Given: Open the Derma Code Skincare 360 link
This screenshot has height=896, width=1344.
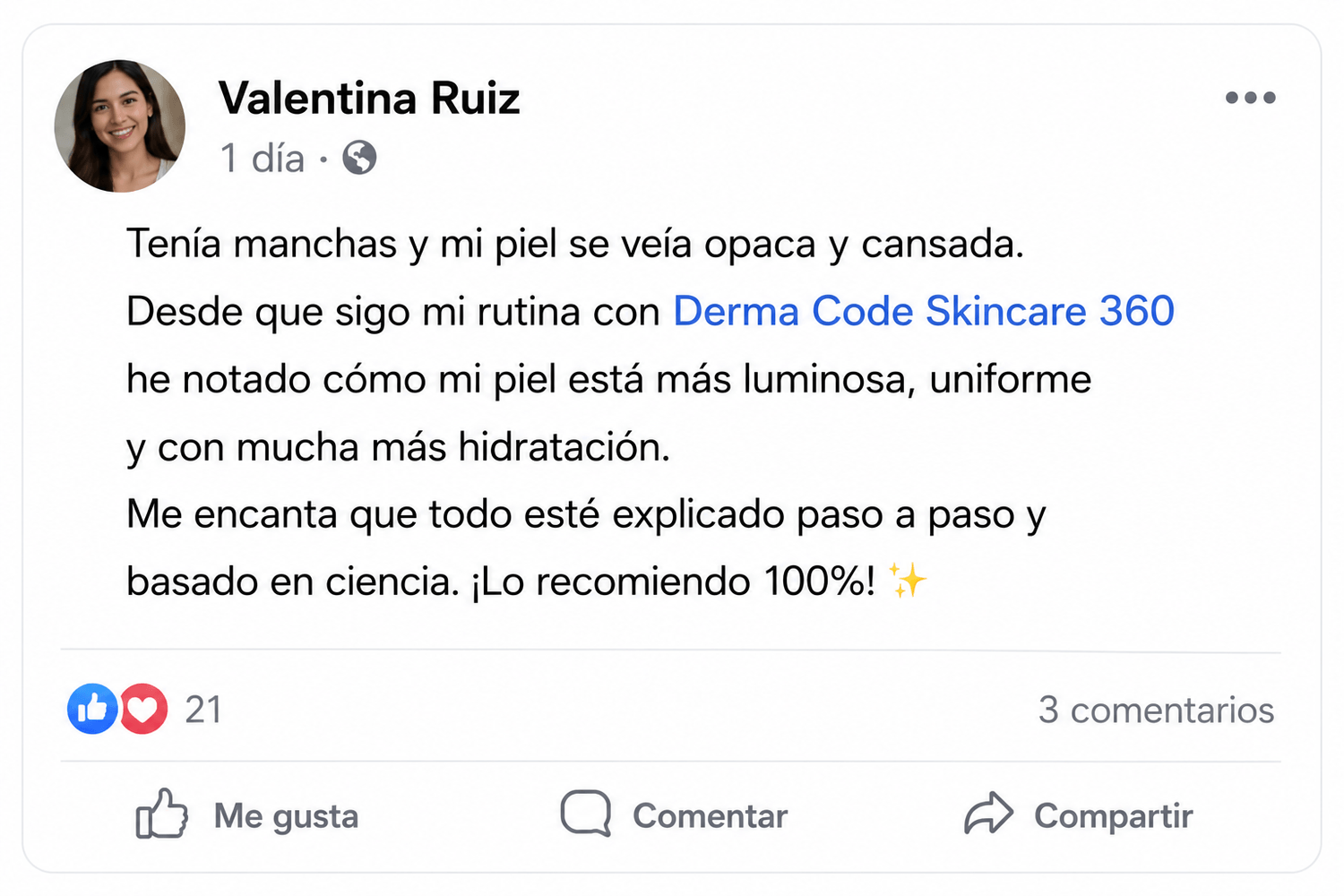Looking at the screenshot, I should coord(923,312).
